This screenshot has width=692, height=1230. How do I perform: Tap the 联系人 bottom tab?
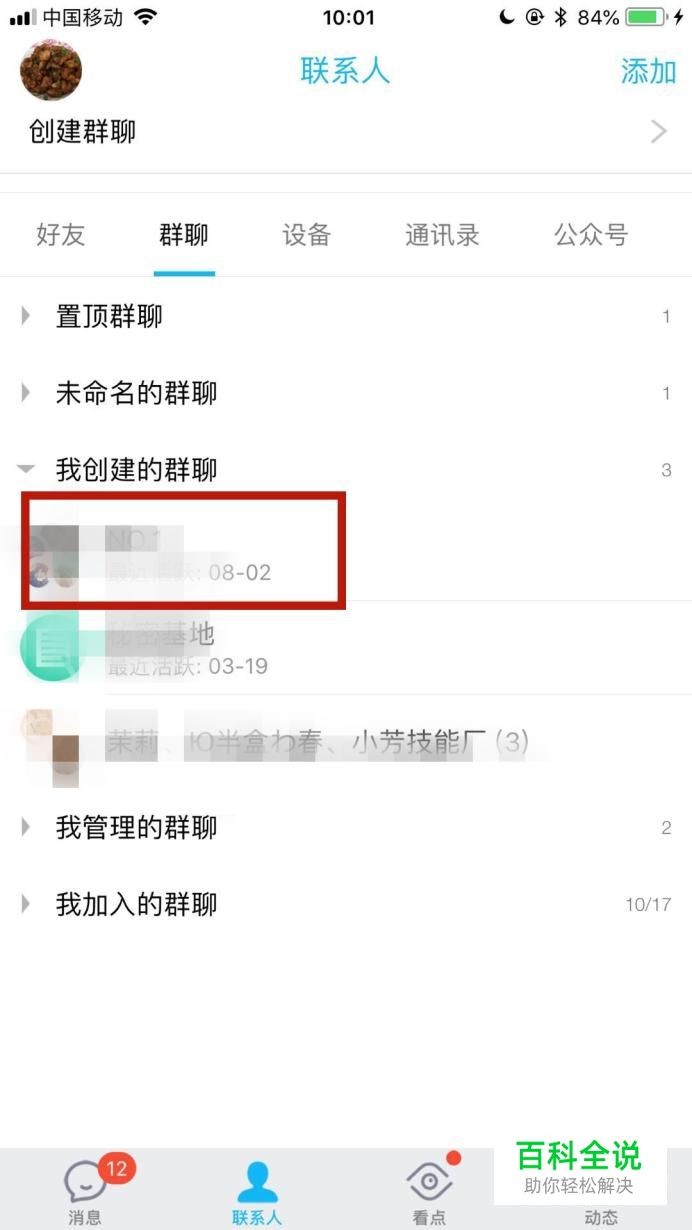click(257, 1192)
